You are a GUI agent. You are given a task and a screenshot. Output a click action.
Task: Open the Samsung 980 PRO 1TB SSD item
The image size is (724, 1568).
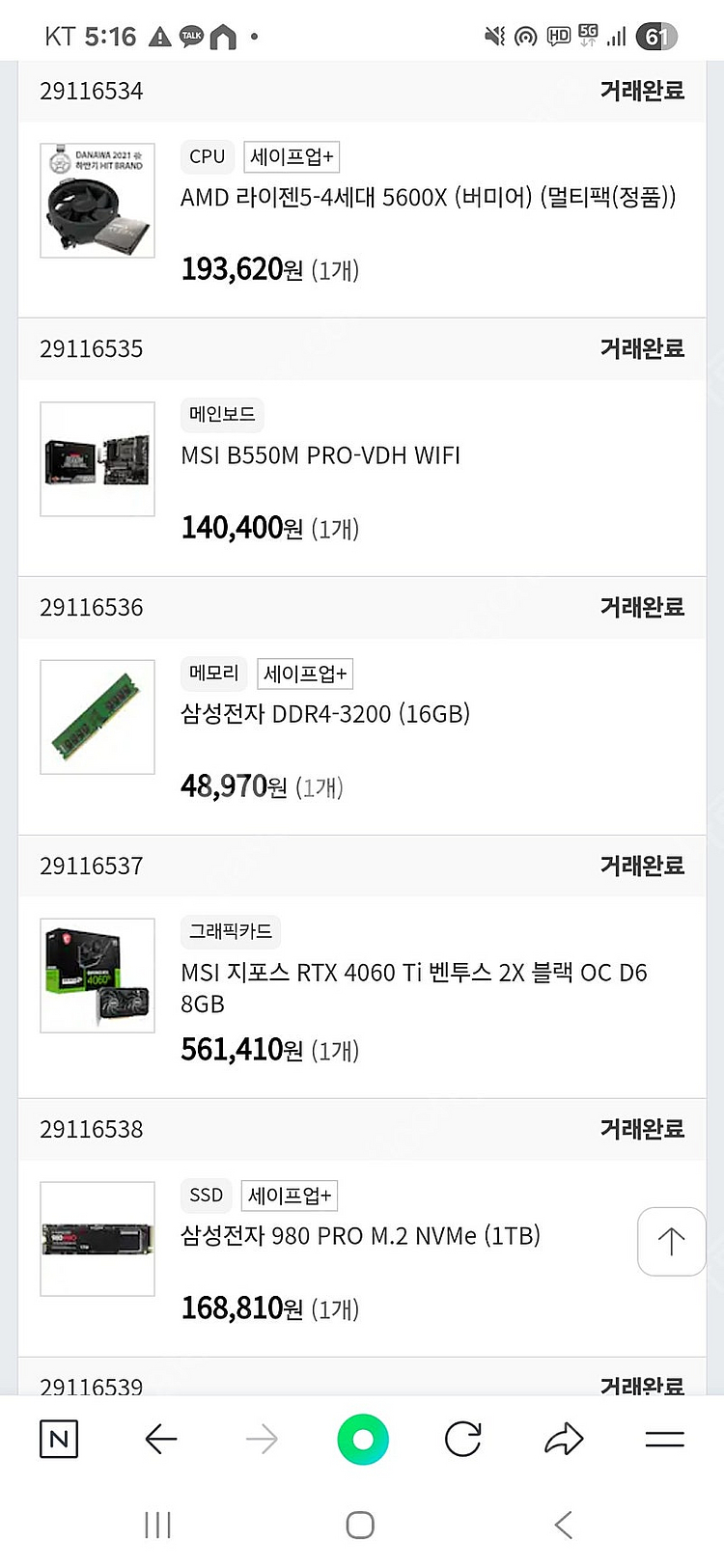[x=360, y=1236]
